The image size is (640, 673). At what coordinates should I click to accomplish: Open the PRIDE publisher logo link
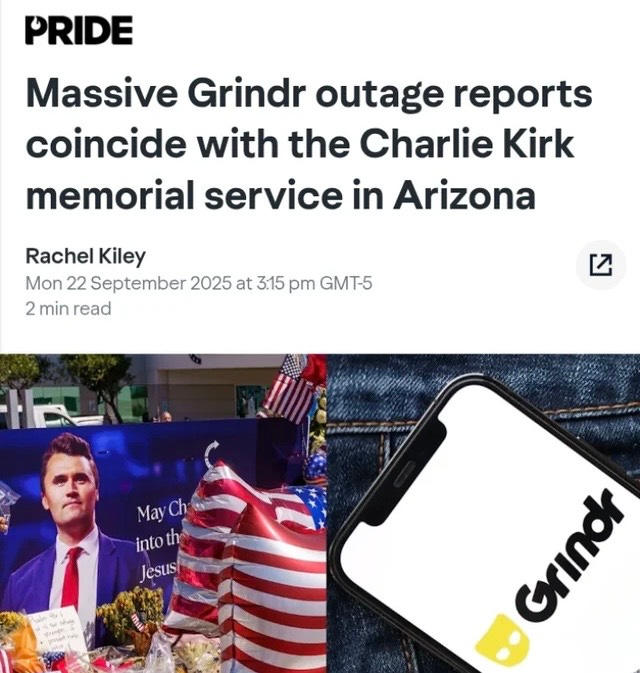pos(79,30)
